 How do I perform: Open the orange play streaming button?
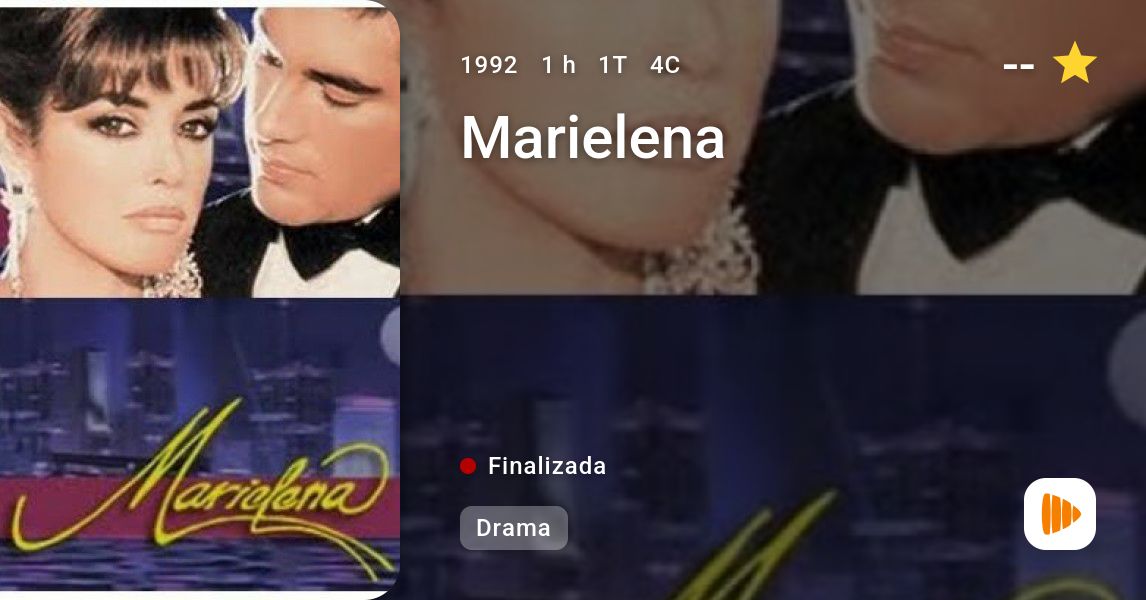1060,514
